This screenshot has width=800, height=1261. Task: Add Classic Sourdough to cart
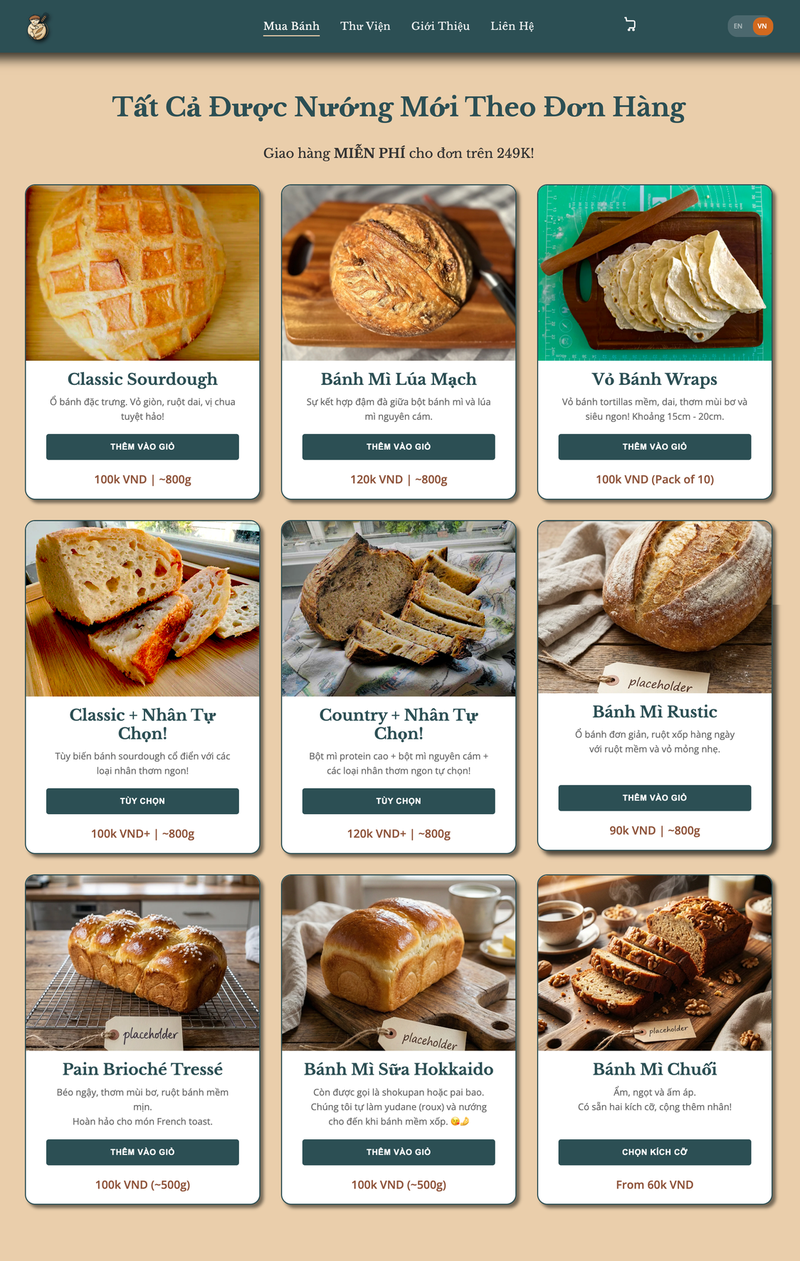[142, 447]
